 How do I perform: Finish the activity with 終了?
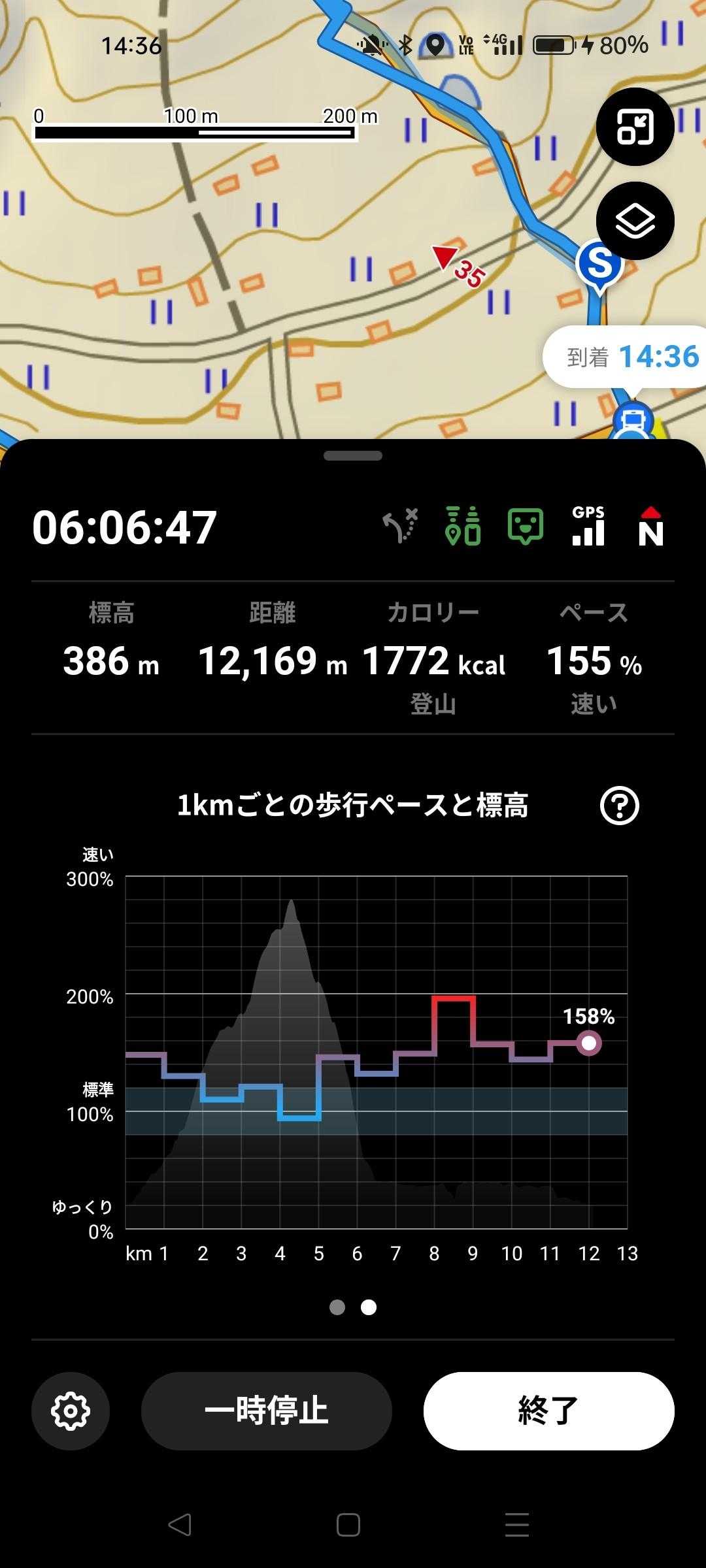click(548, 1411)
